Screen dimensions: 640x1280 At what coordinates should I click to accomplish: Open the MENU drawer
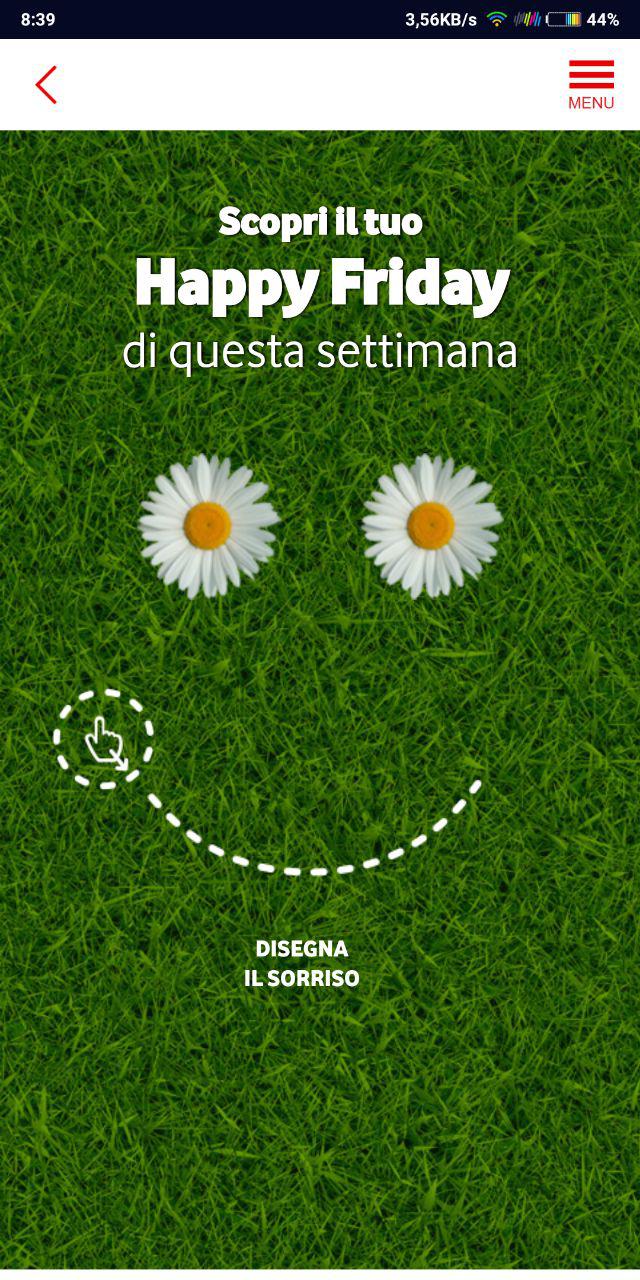591,85
